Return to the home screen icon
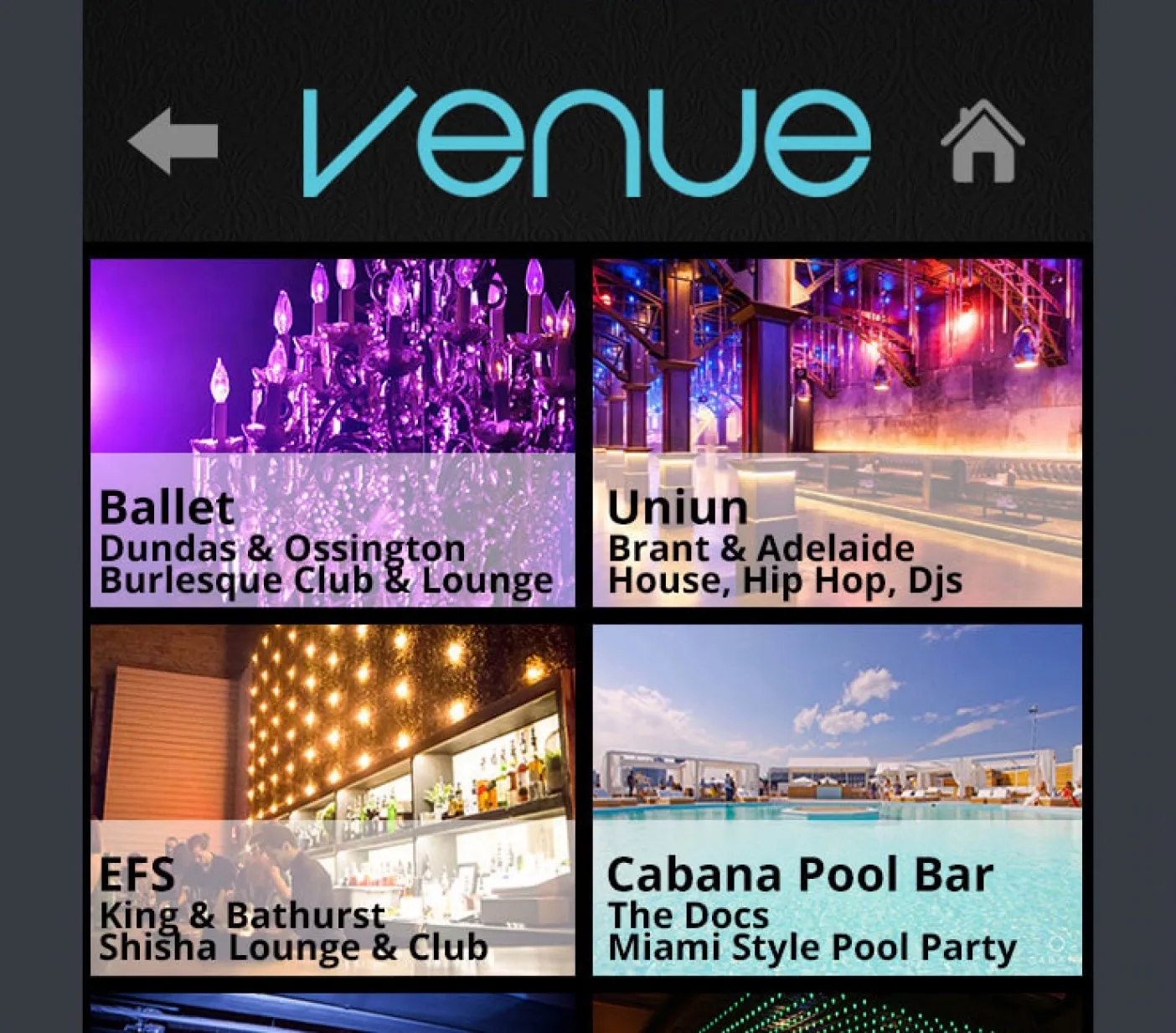 click(983, 141)
